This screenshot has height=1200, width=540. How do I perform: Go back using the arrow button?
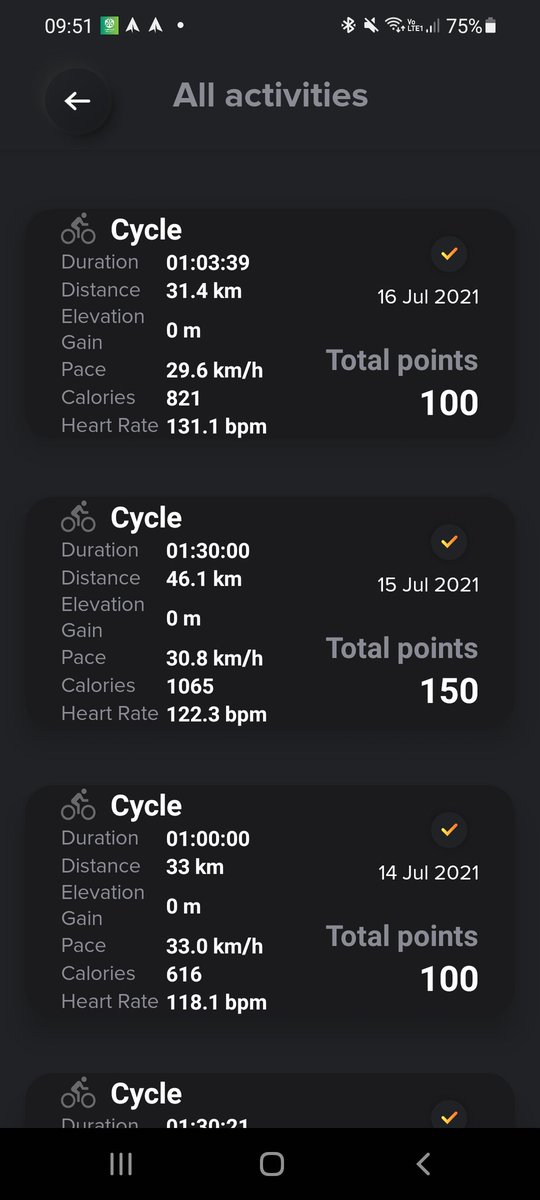point(77,101)
